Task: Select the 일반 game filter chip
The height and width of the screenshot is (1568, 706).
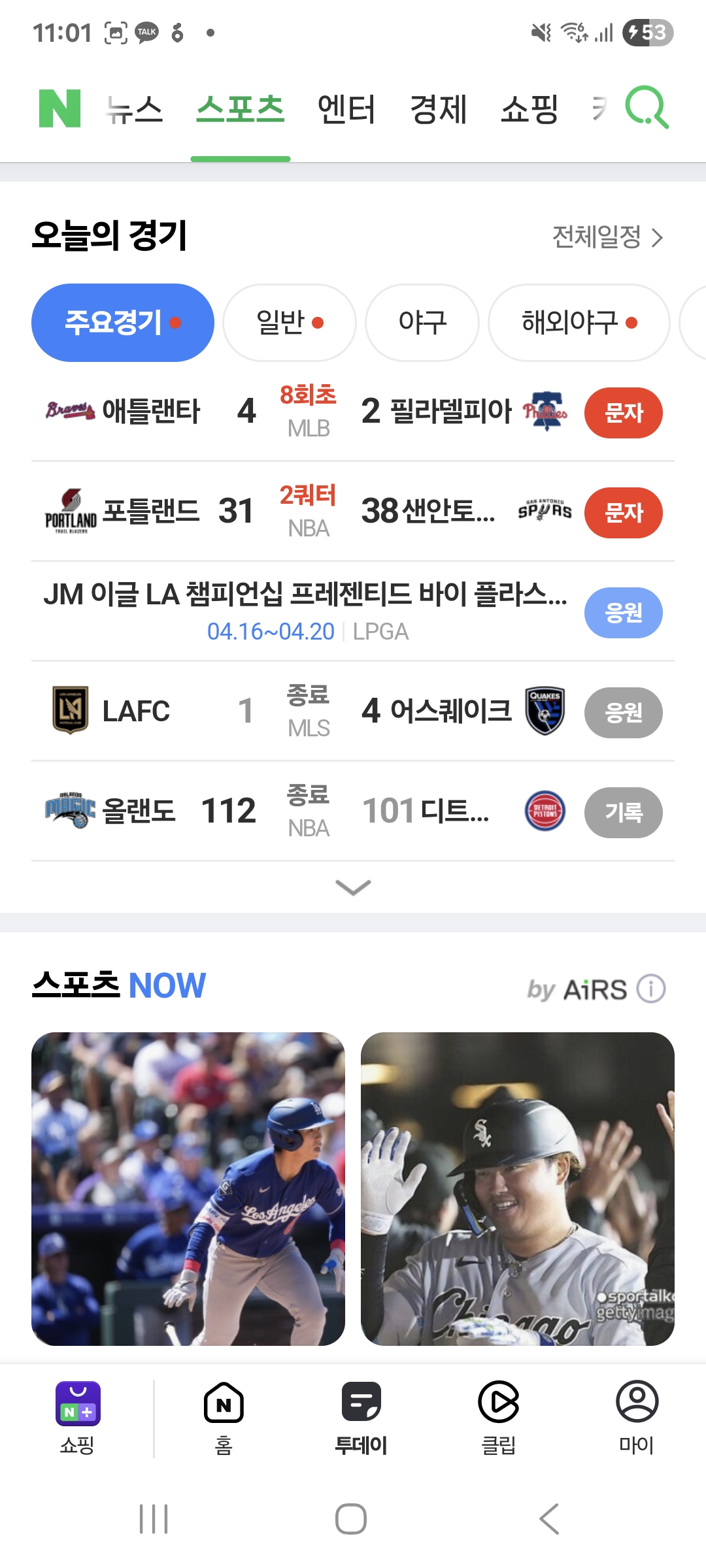Action: pyautogui.click(x=290, y=323)
